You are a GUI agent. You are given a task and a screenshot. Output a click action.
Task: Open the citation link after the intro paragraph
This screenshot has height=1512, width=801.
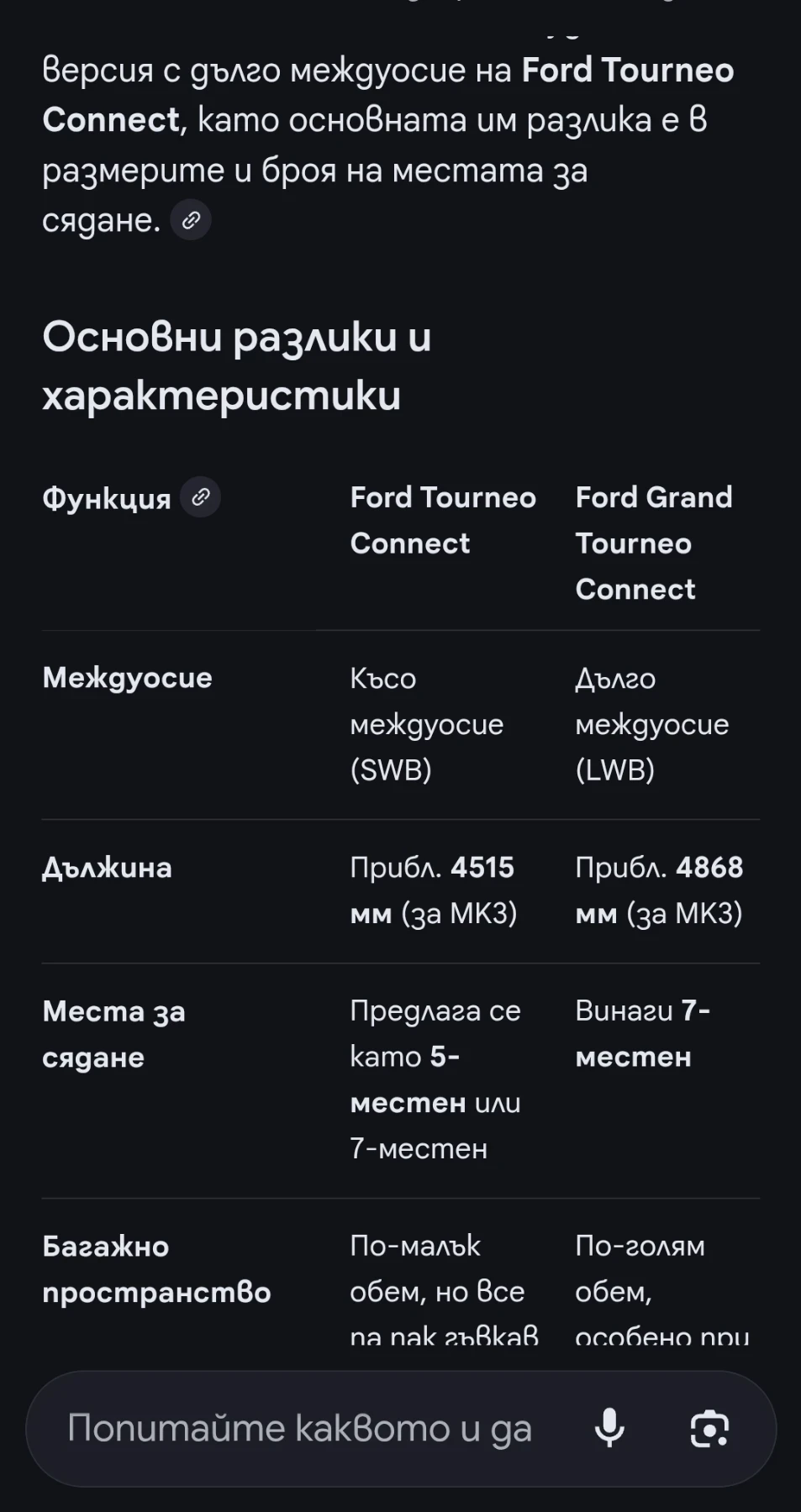tap(190, 220)
